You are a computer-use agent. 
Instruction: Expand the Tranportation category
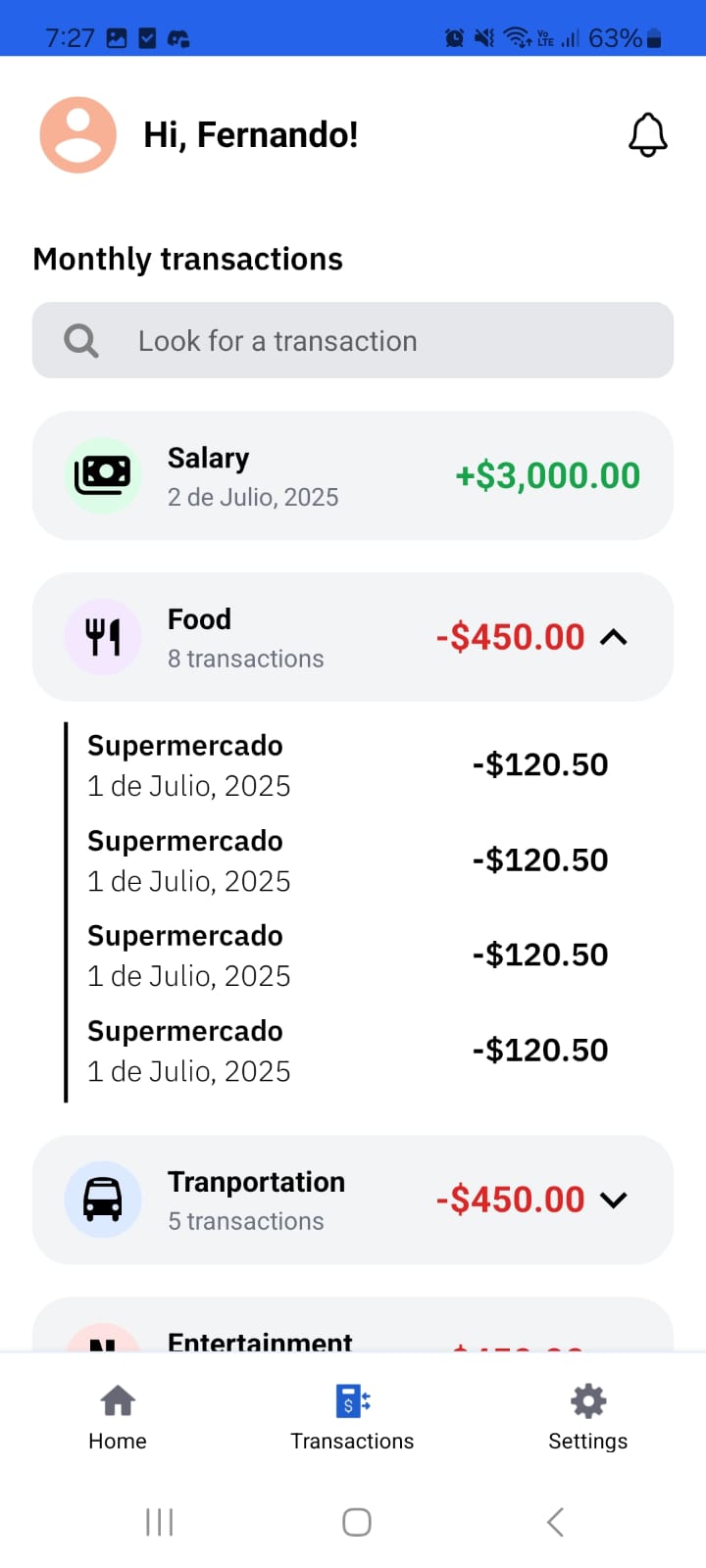(613, 1200)
